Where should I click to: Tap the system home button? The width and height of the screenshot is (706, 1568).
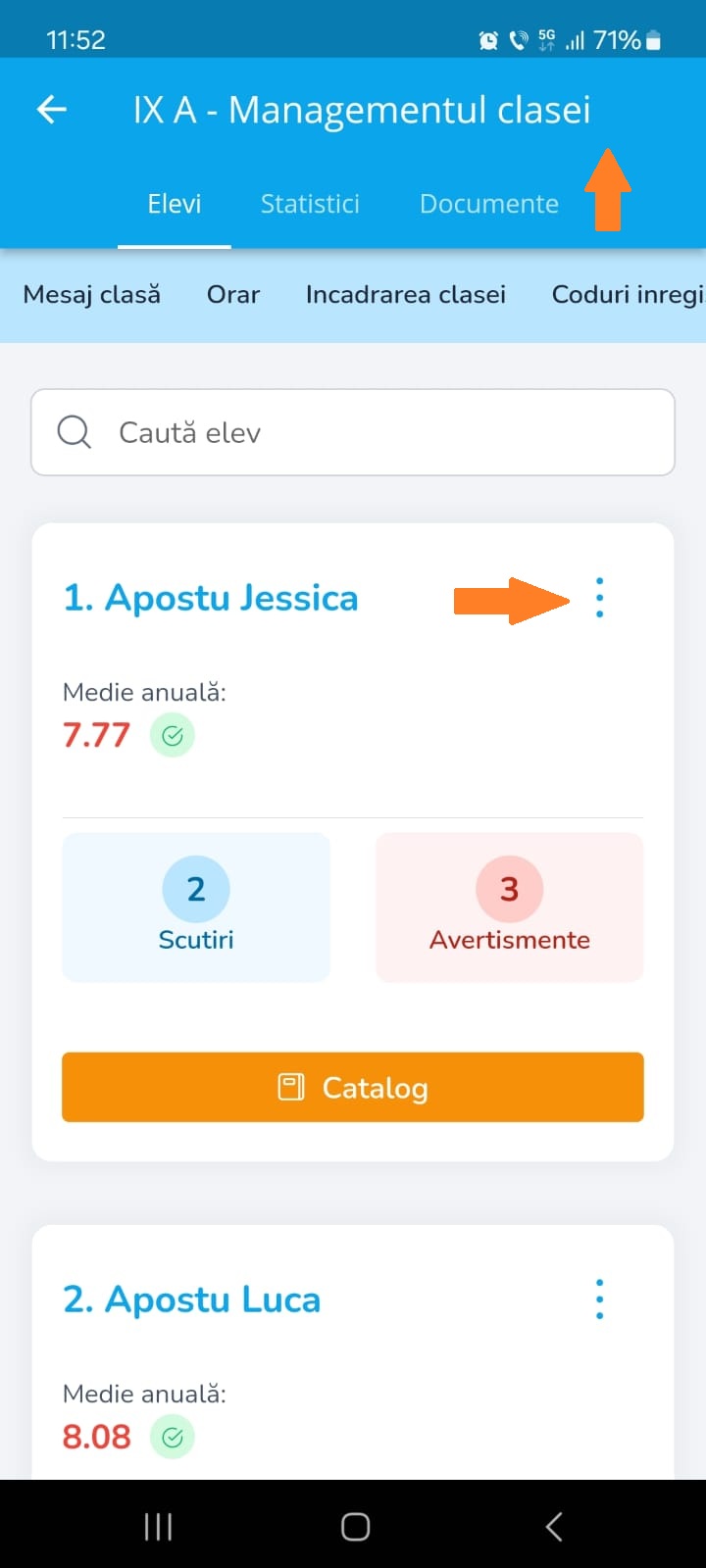pyautogui.click(x=355, y=1526)
